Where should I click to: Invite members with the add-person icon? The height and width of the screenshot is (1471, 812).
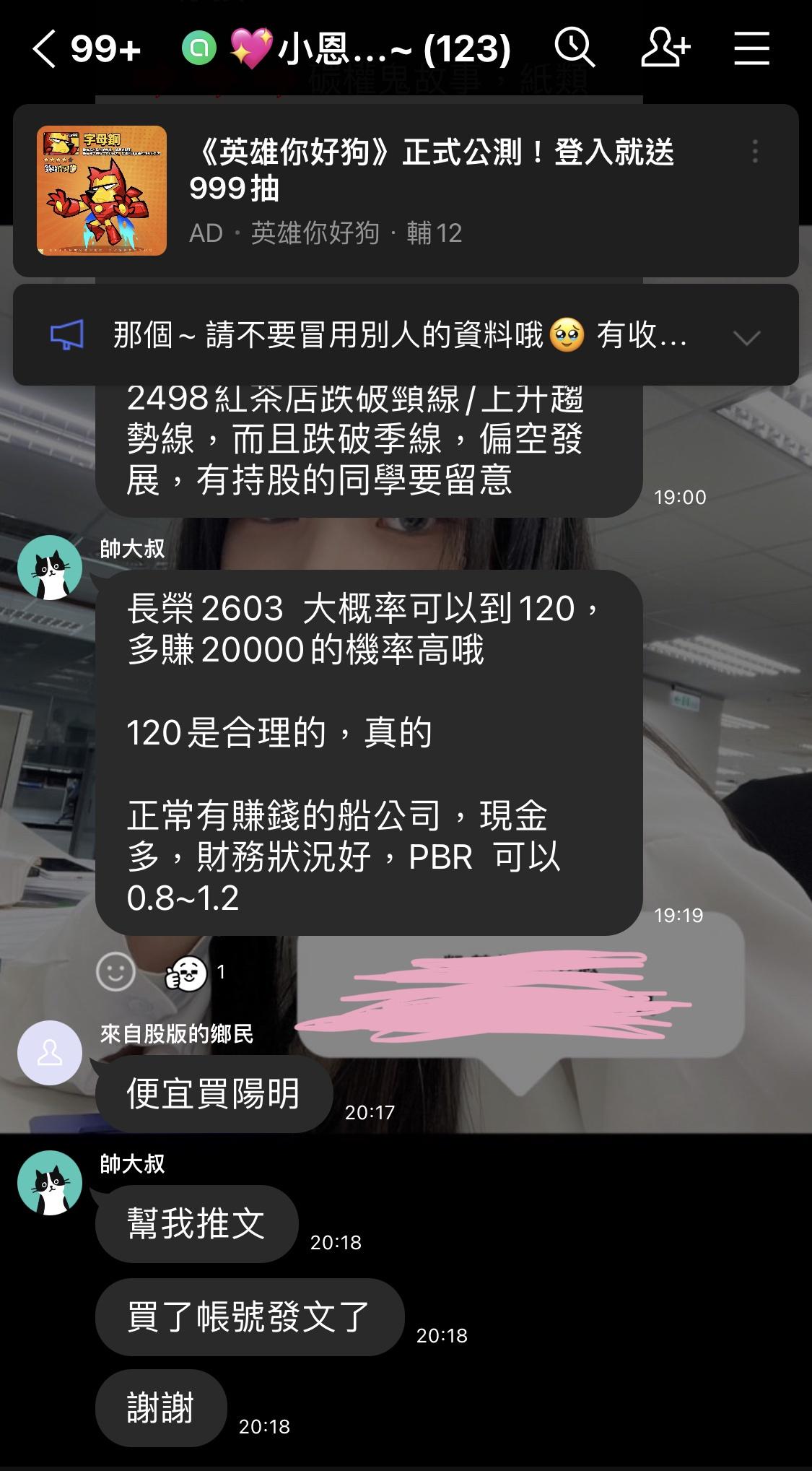[665, 48]
